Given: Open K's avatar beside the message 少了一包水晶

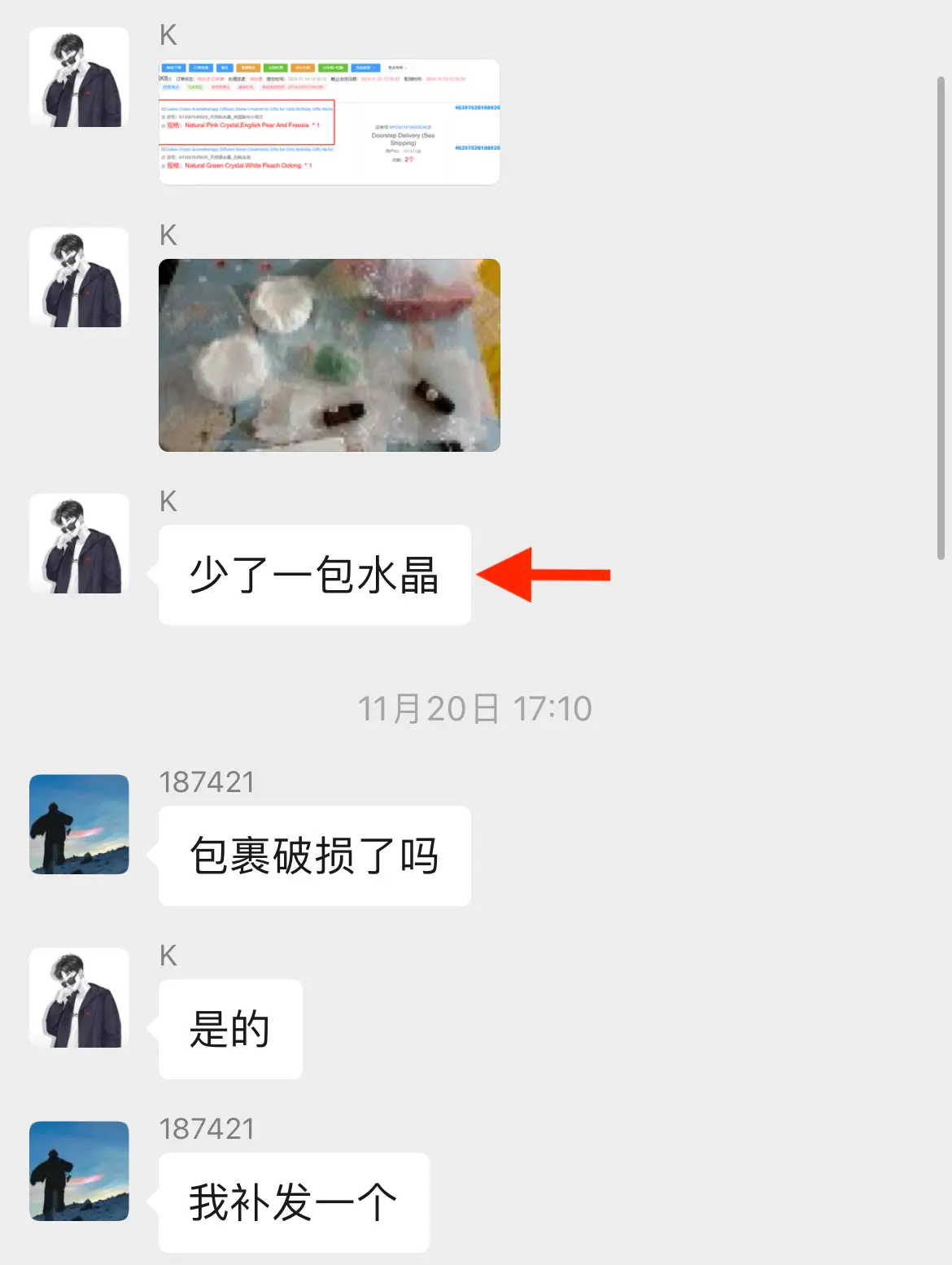Looking at the screenshot, I should coord(79,543).
